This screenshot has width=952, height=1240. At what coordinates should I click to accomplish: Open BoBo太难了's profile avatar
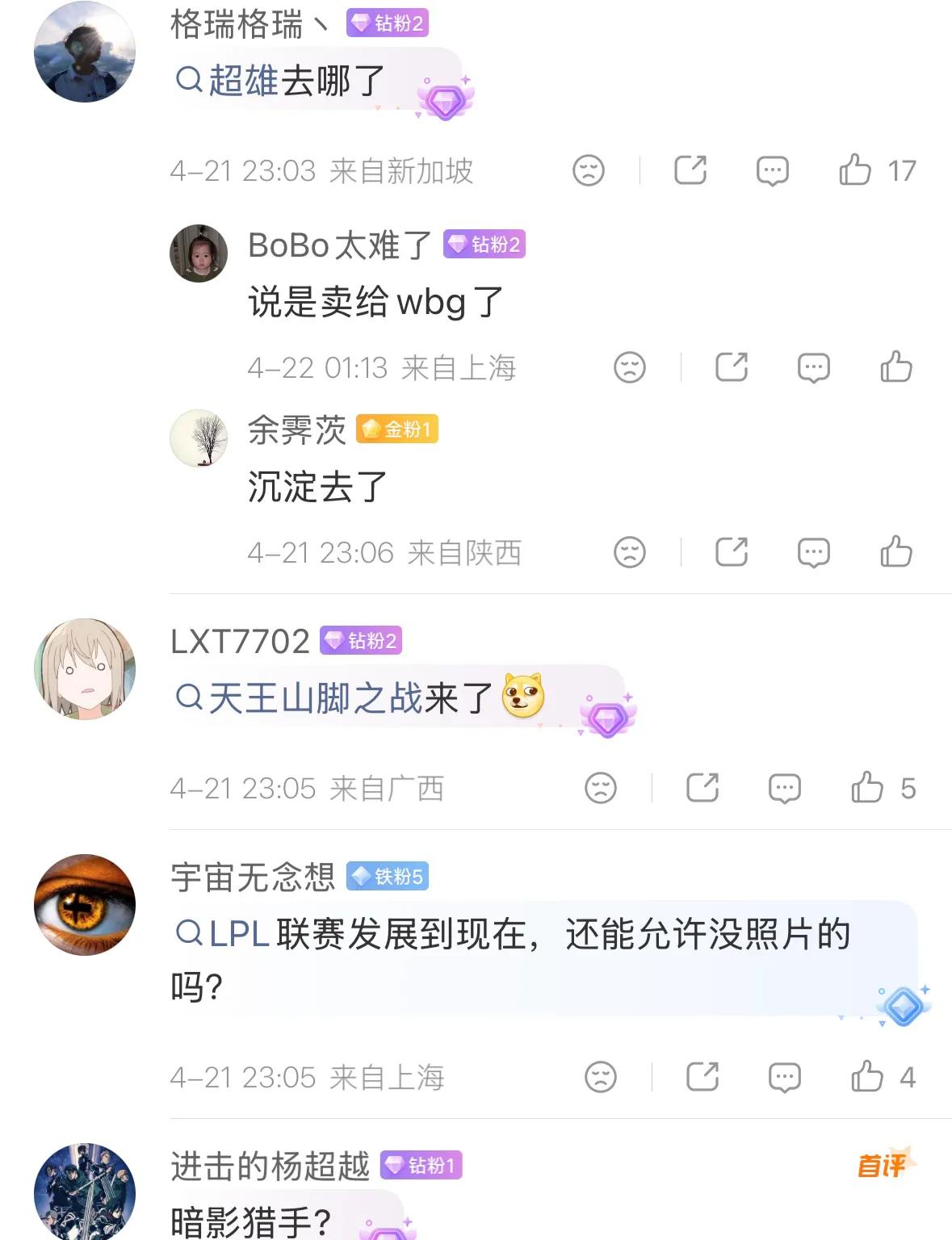pos(199,253)
